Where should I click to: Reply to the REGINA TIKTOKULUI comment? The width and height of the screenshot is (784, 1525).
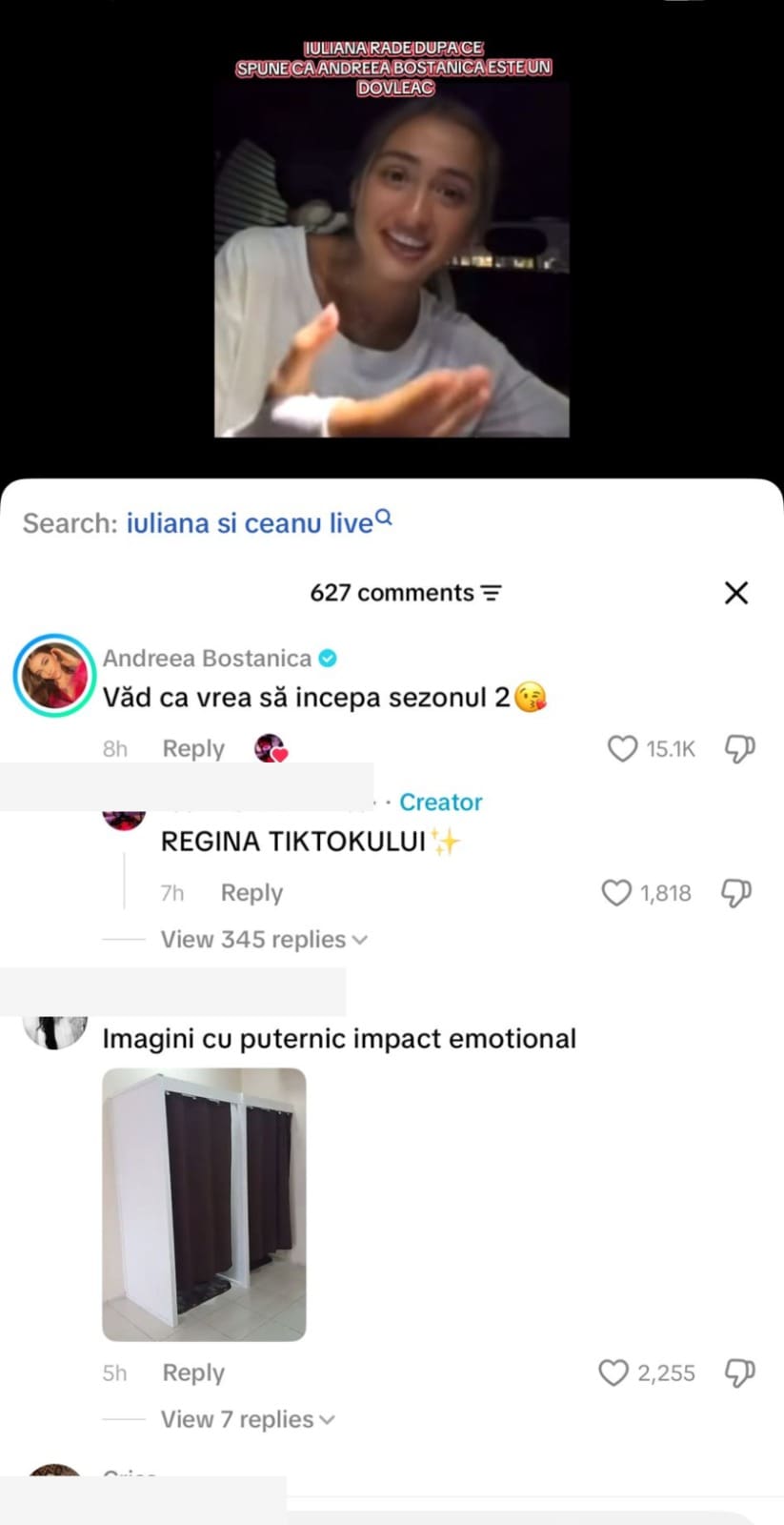[251, 893]
